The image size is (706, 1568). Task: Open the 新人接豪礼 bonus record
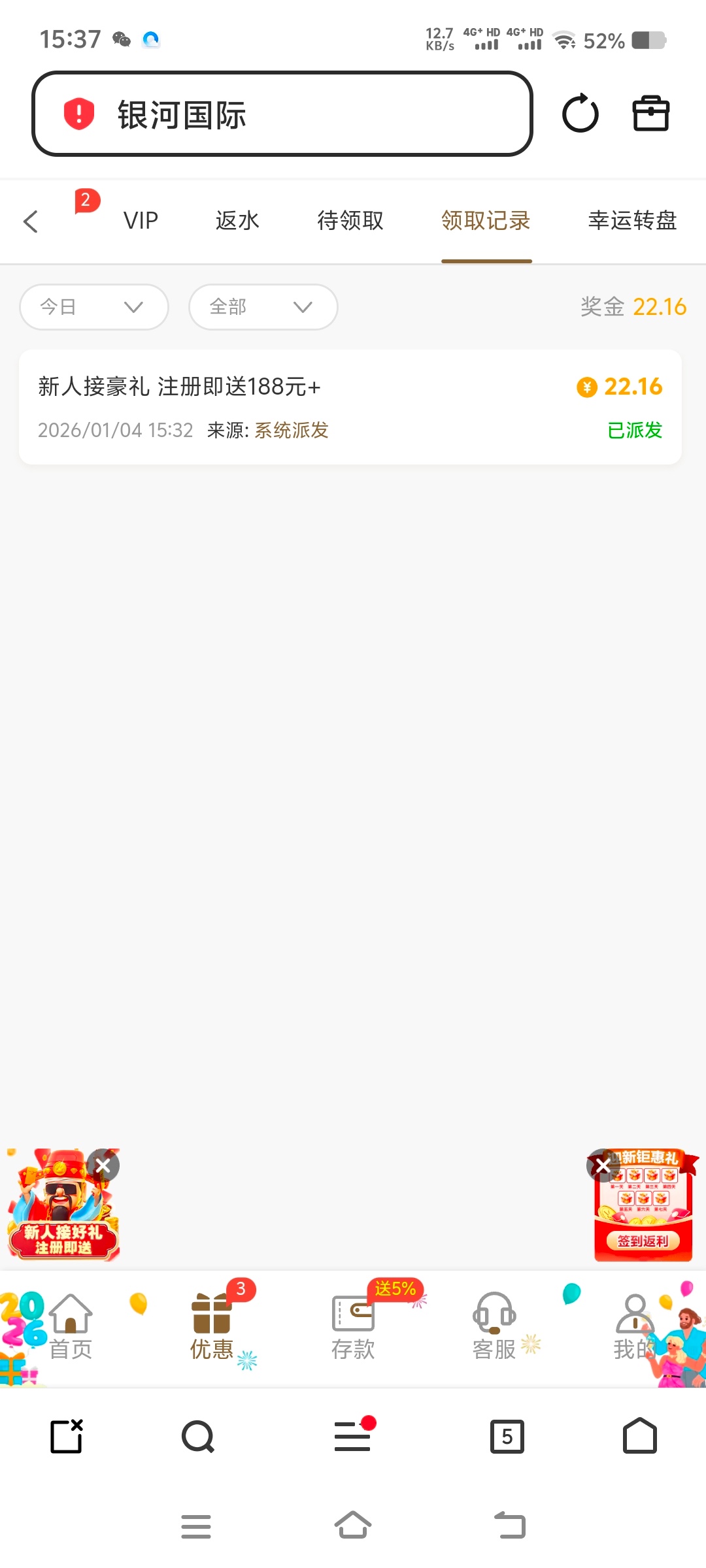(x=350, y=407)
